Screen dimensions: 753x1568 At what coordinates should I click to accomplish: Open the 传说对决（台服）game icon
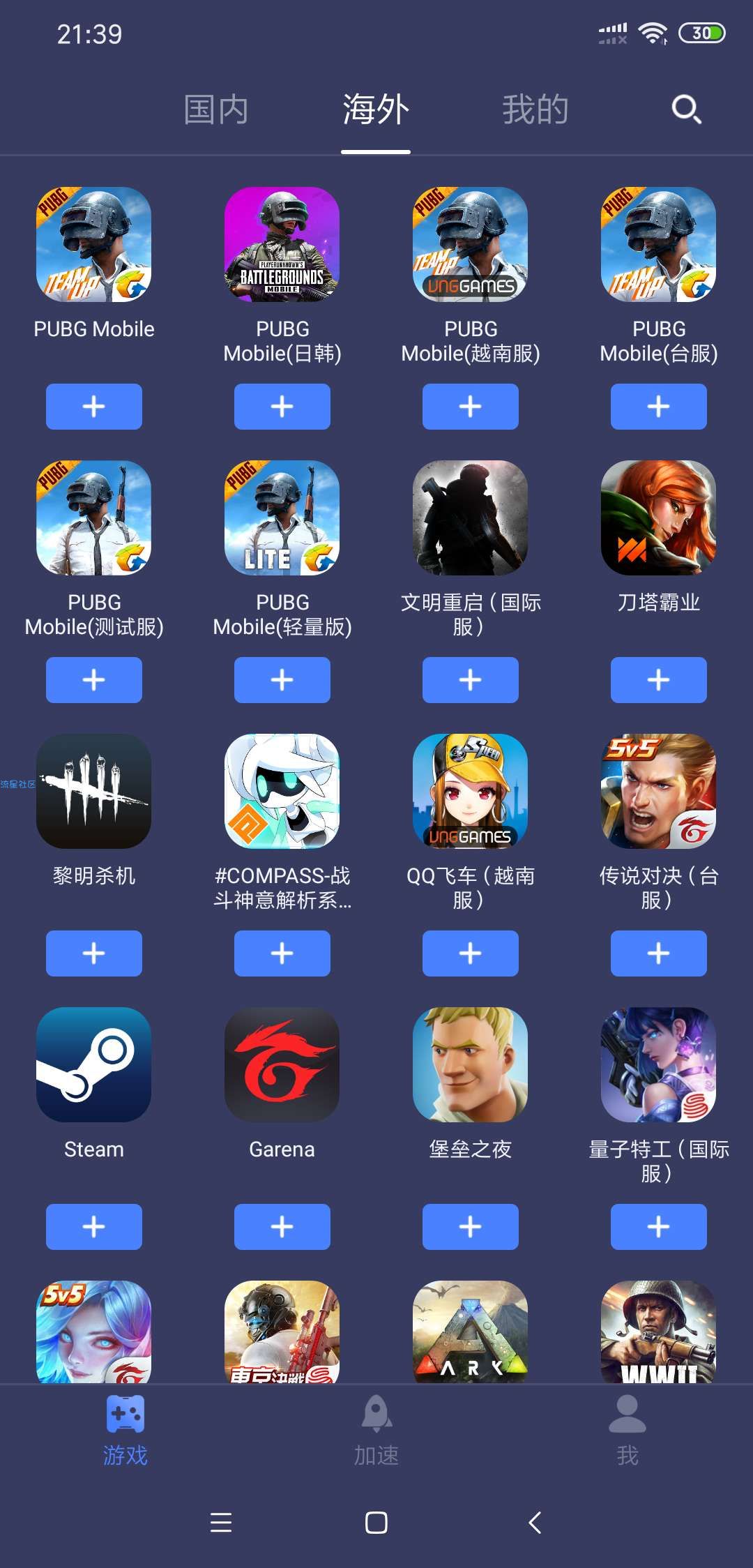[659, 791]
